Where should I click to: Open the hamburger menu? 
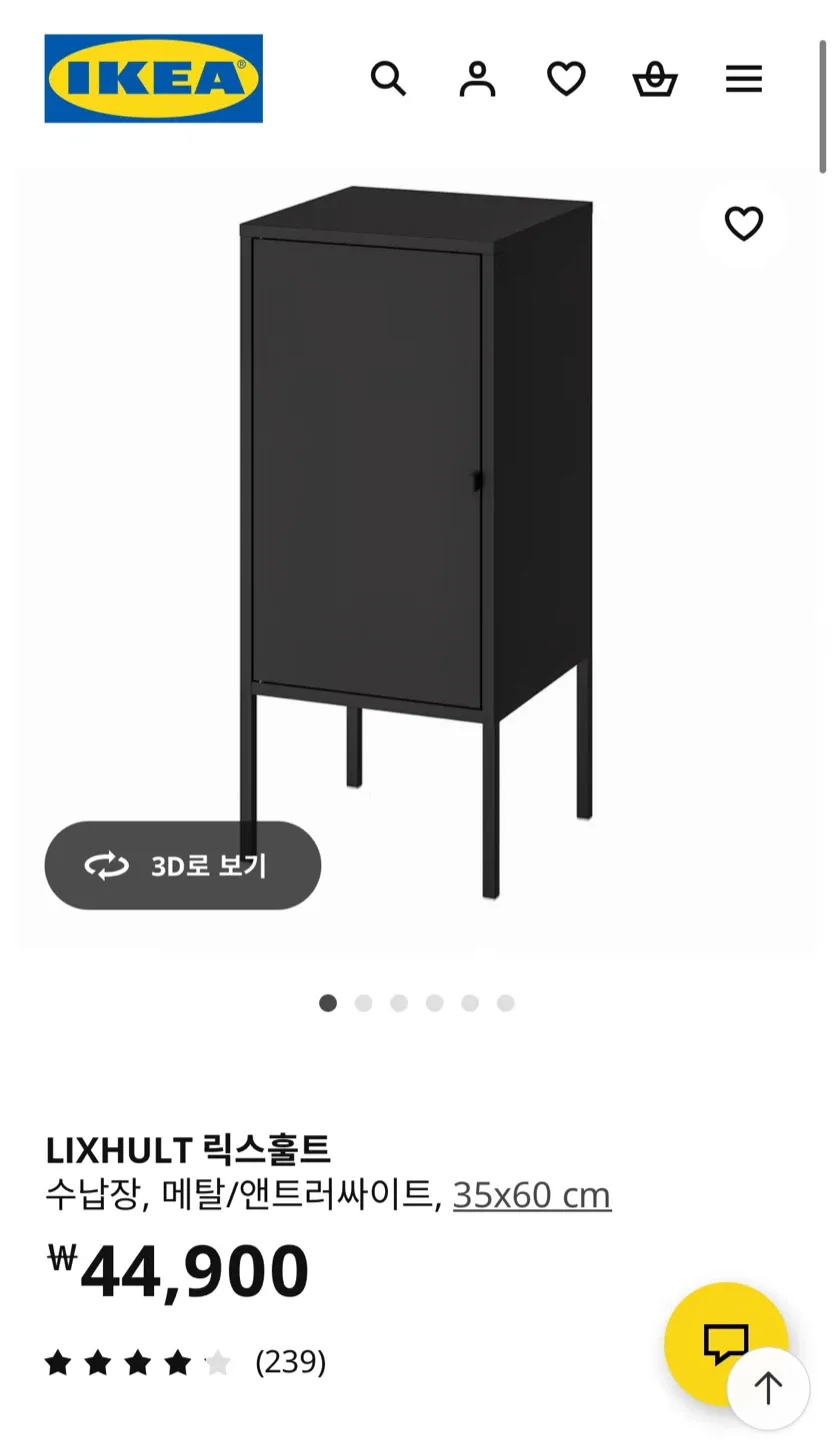[744, 78]
